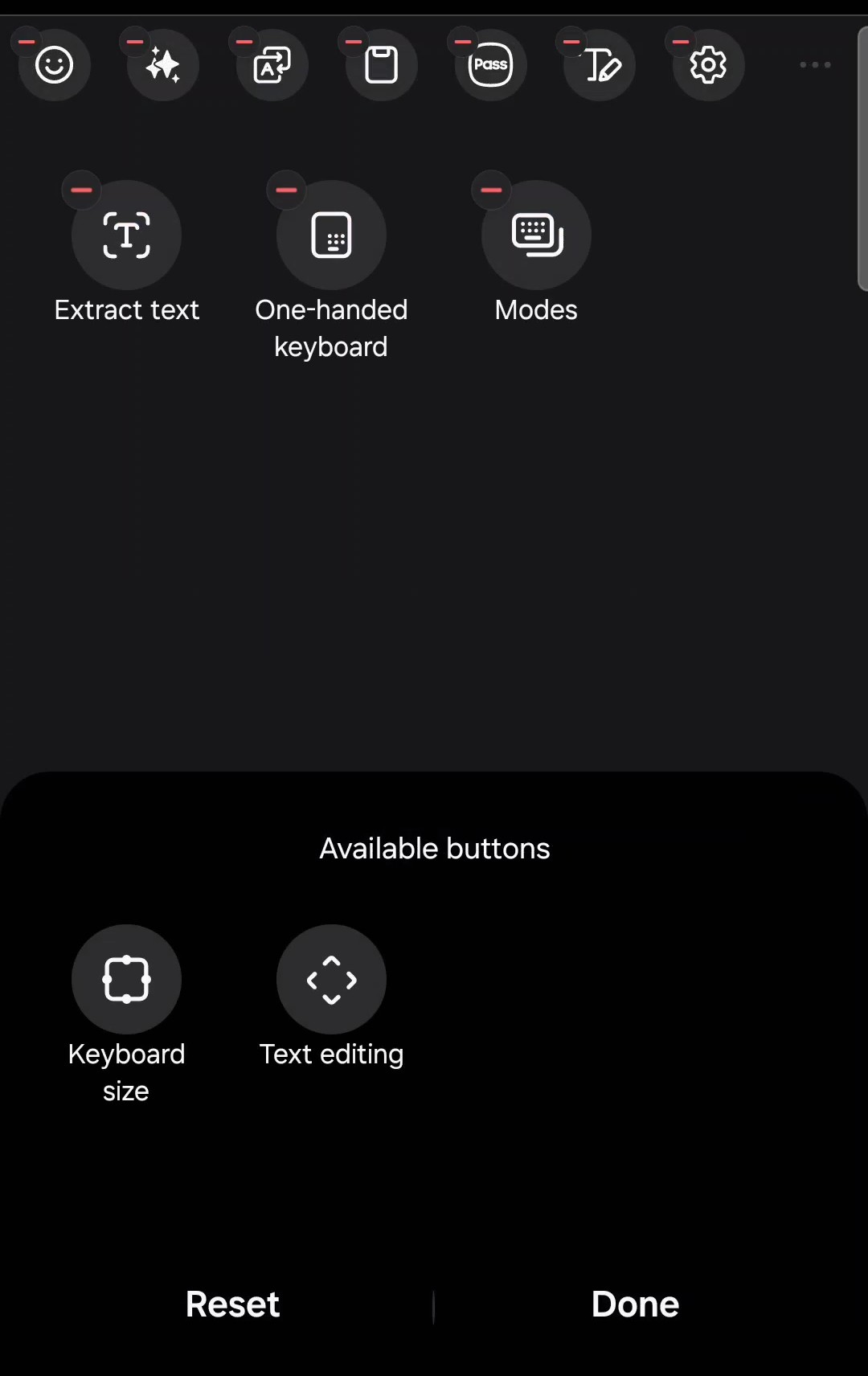Select the emoji icon in the toolbar
This screenshot has height=1376, width=868.
(53, 64)
